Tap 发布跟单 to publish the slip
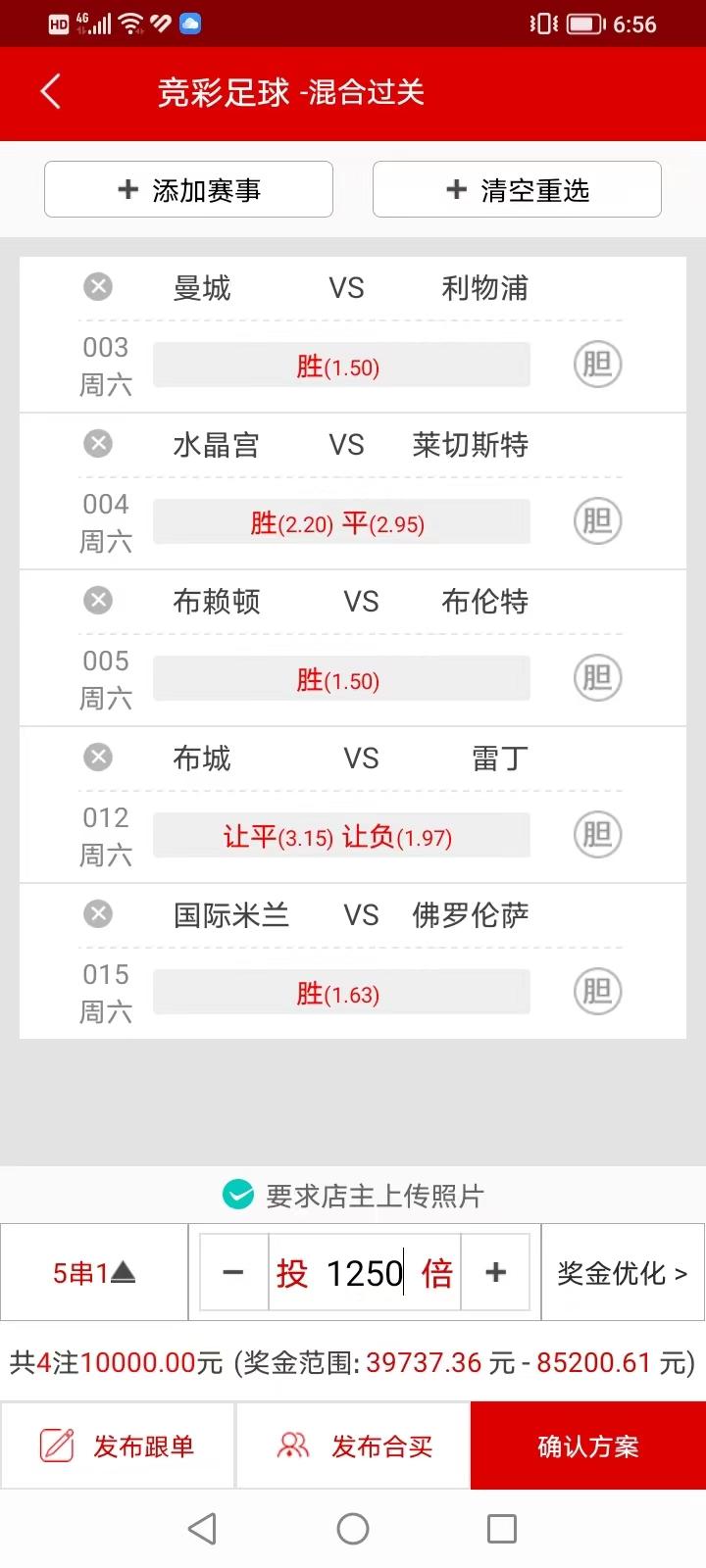This screenshot has width=706, height=1568. click(x=118, y=1445)
